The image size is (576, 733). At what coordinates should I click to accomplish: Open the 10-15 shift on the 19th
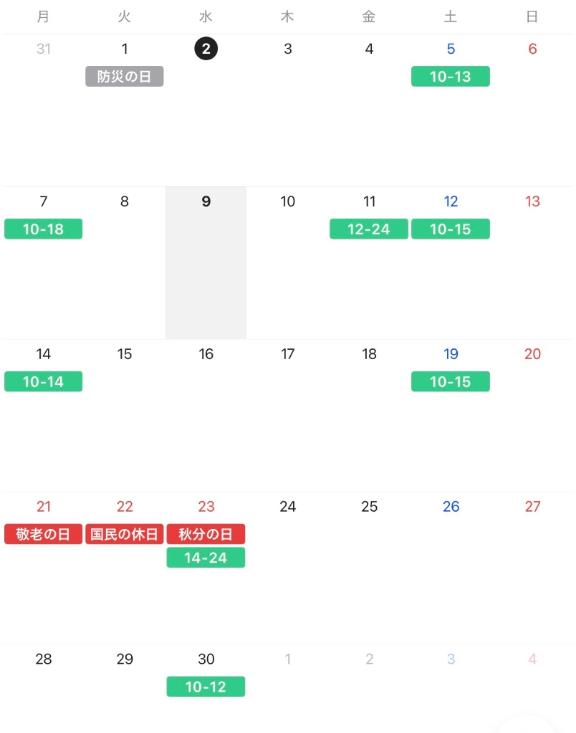[450, 381]
